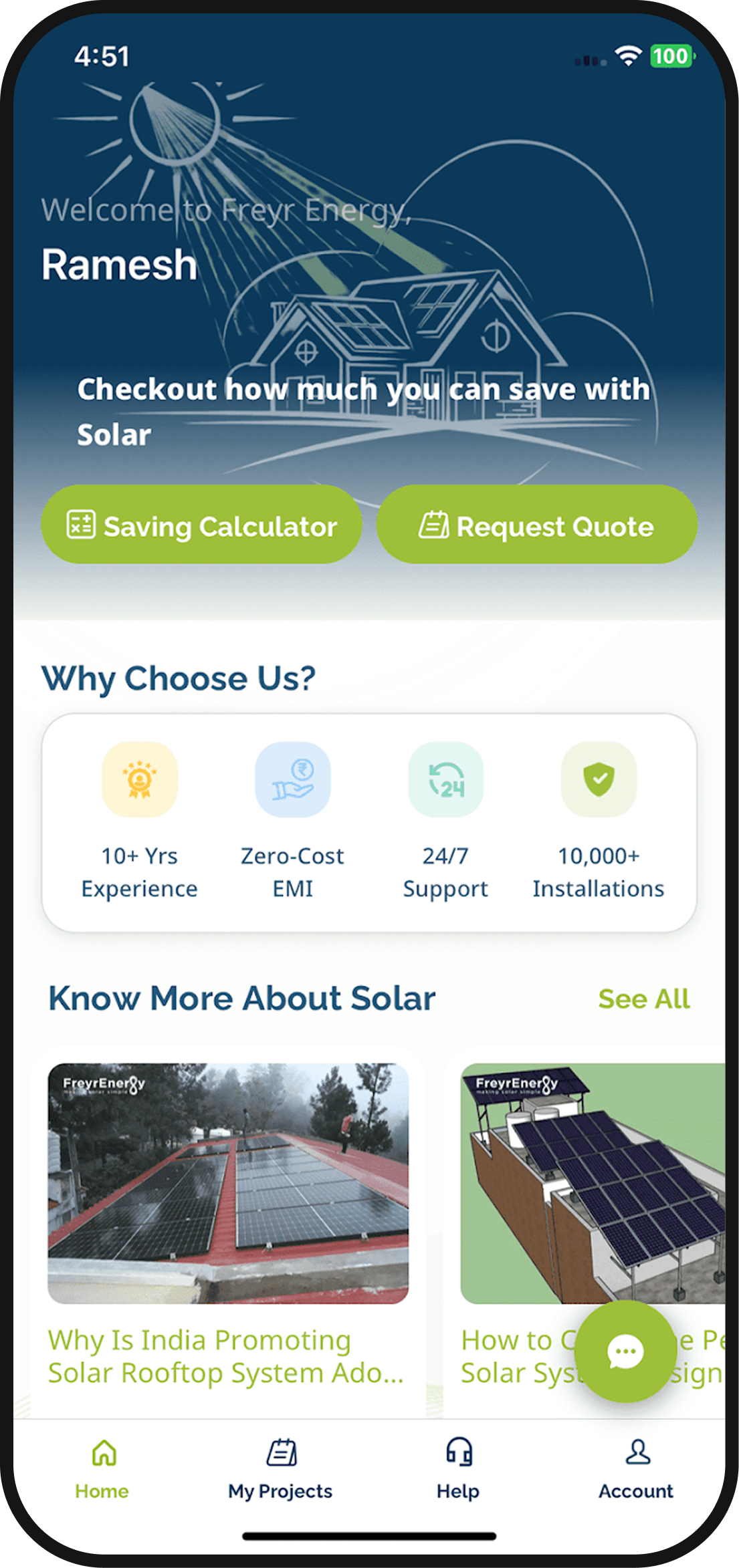Start a chat via the floating bubble
The height and width of the screenshot is (1568, 739).
click(x=625, y=1351)
